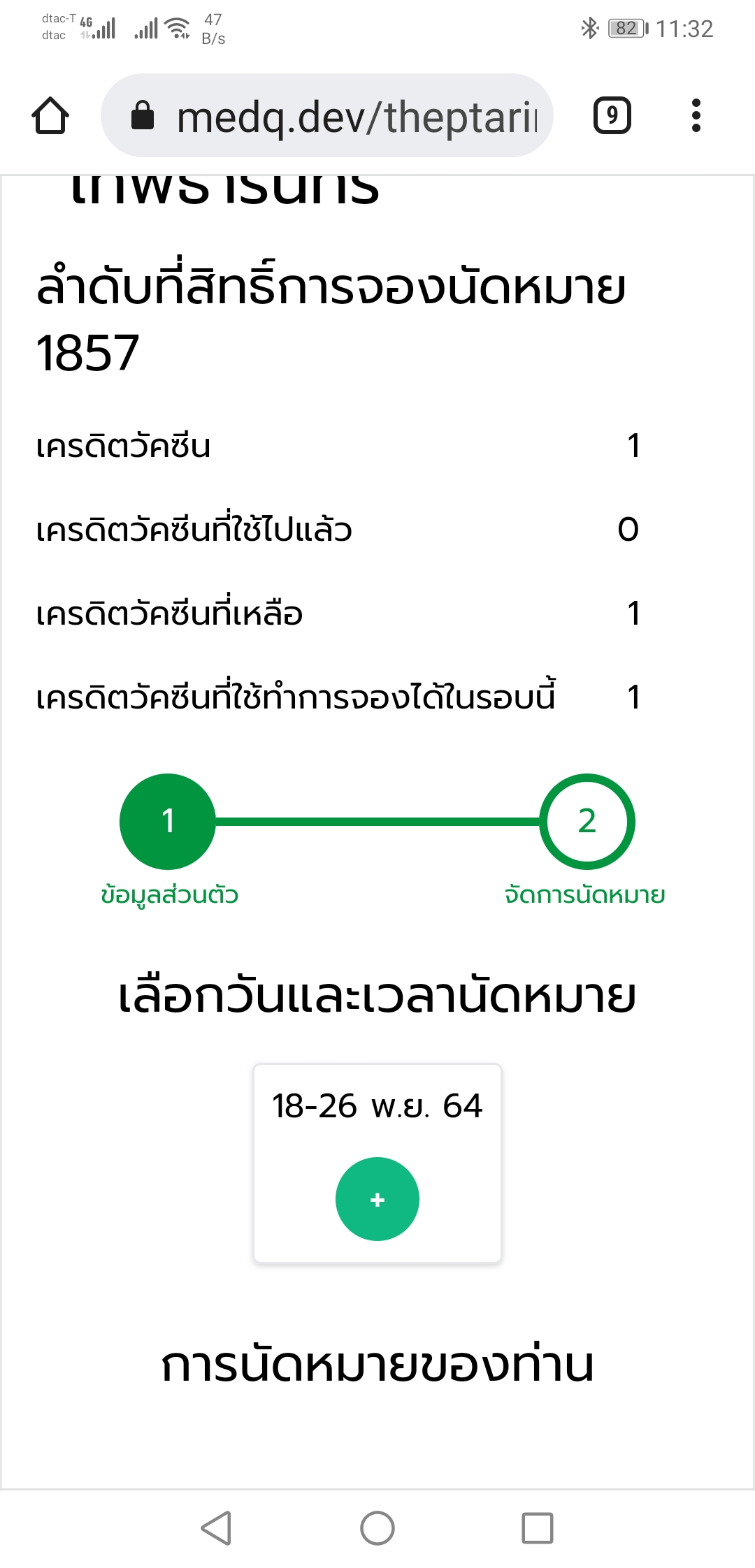Image resolution: width=755 pixels, height=1568 pixels.
Task: Open the browser overflow menu
Action: pos(696,115)
